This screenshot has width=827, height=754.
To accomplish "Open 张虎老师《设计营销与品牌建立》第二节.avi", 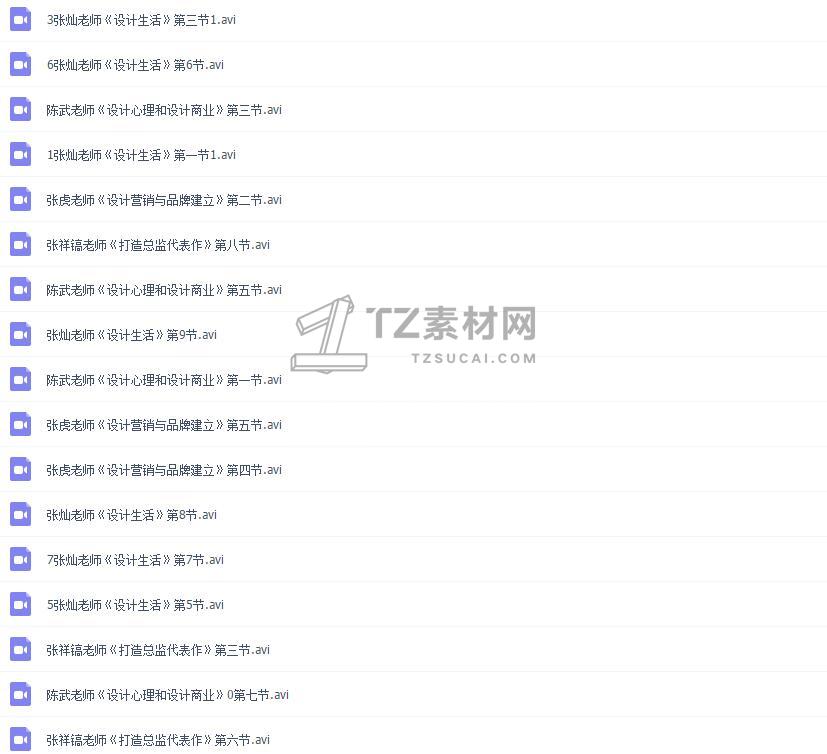I will click(164, 200).
